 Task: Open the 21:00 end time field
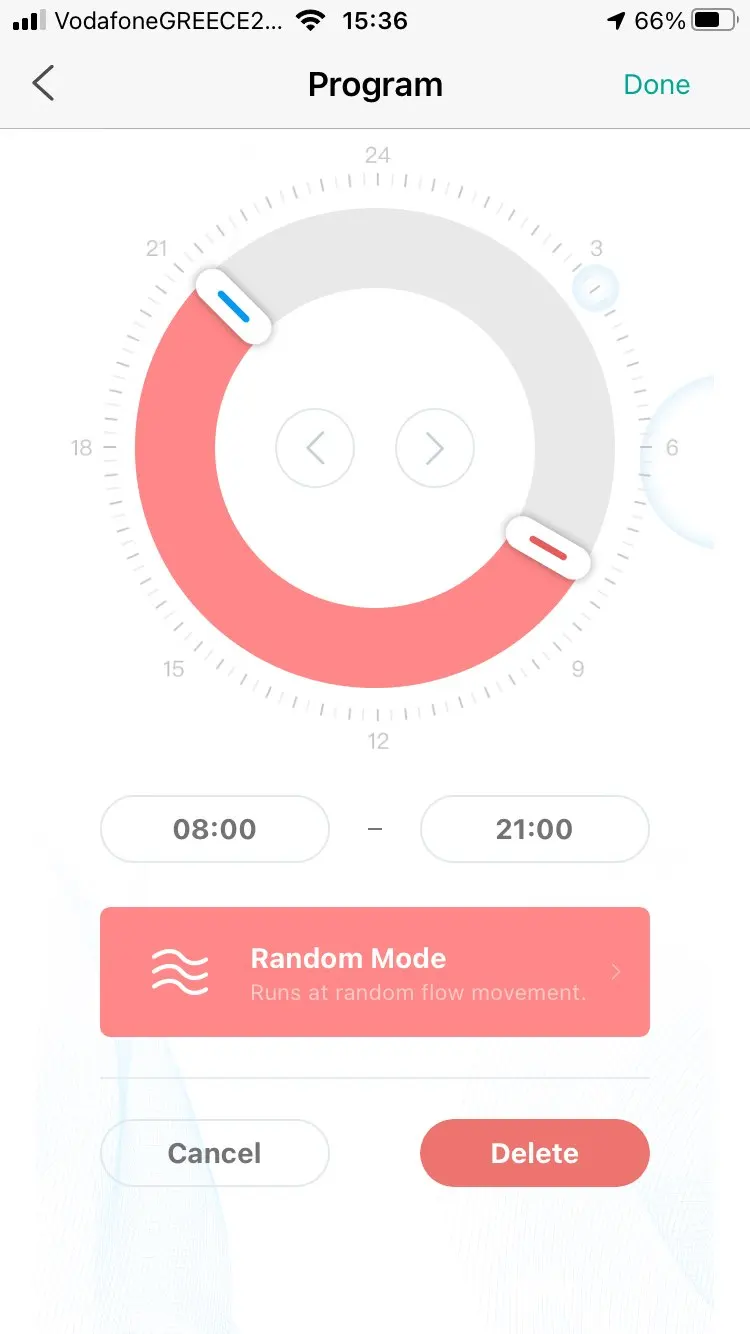tap(535, 829)
